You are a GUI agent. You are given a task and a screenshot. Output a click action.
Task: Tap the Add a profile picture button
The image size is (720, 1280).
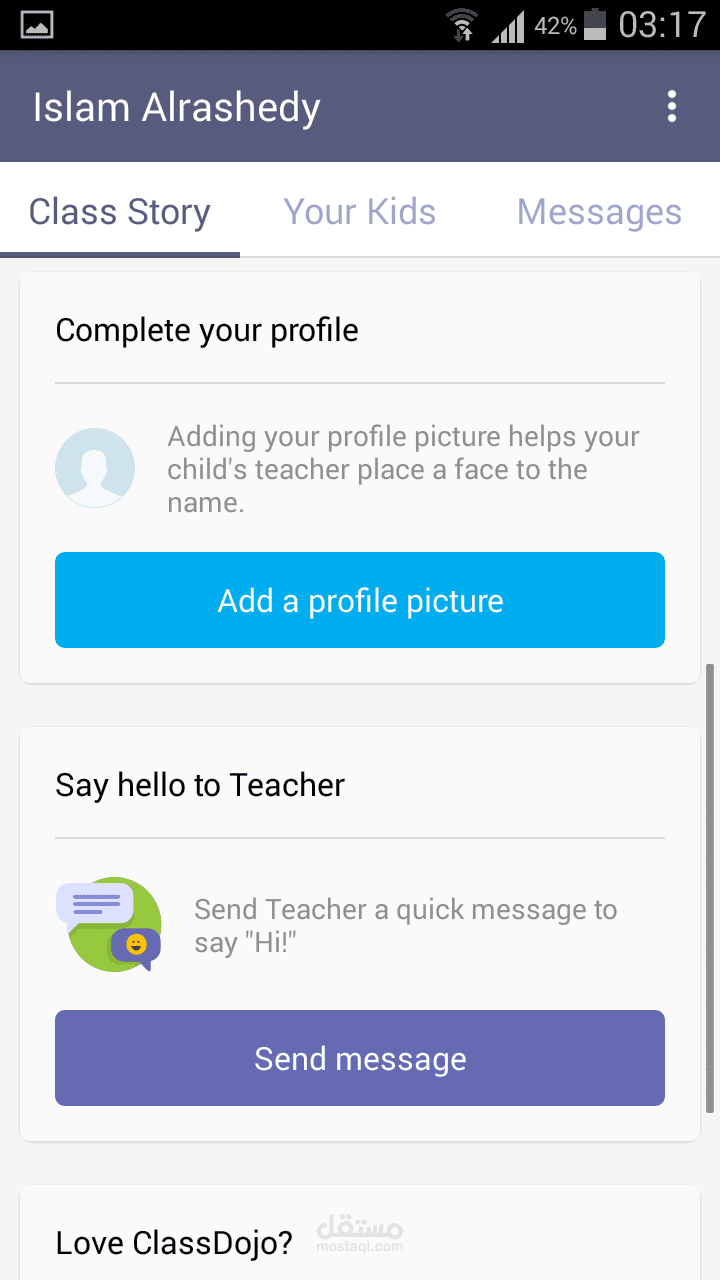360,600
